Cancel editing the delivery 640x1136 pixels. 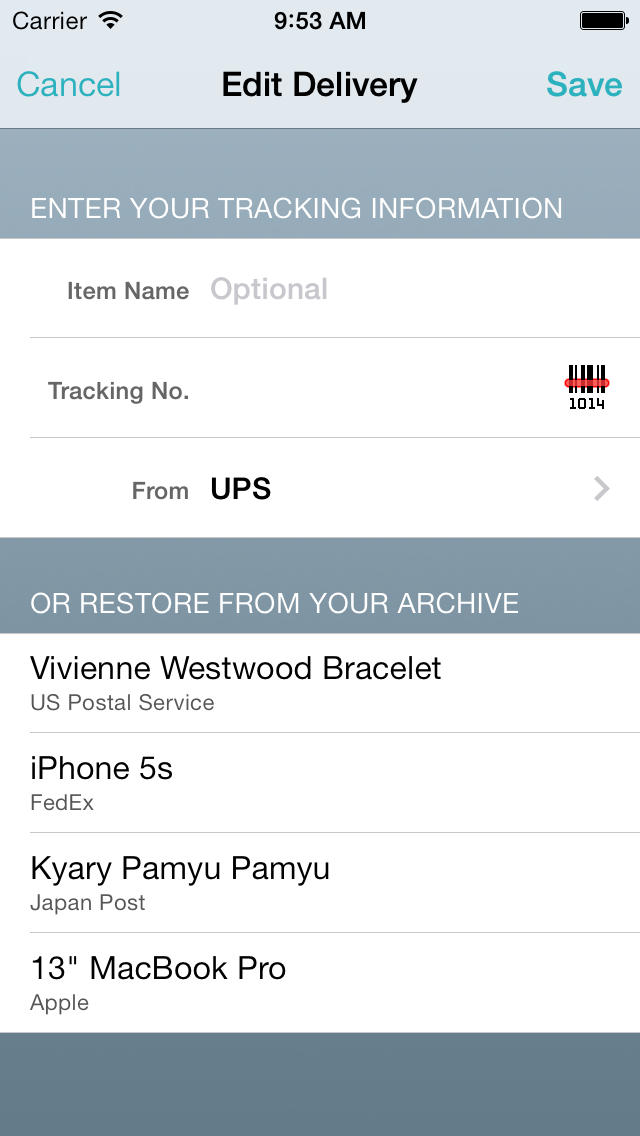click(x=68, y=85)
